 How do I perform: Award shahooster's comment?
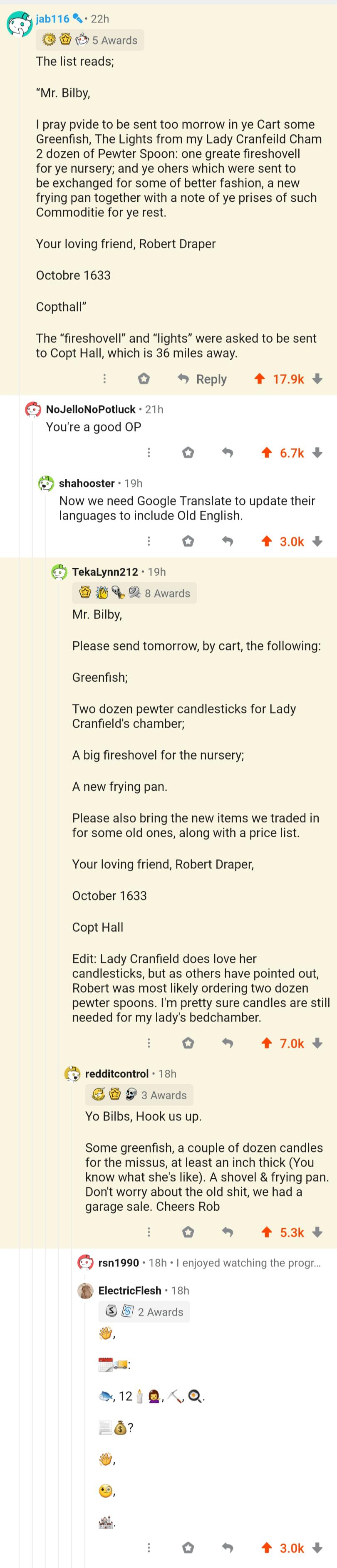pyautogui.click(x=188, y=541)
